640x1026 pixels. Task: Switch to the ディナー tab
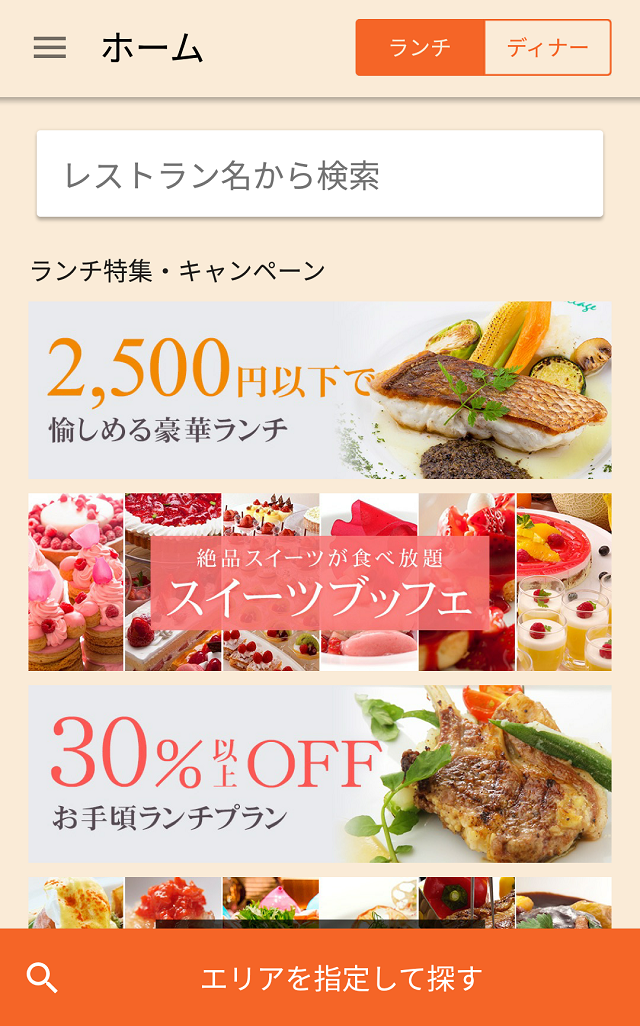click(547, 48)
